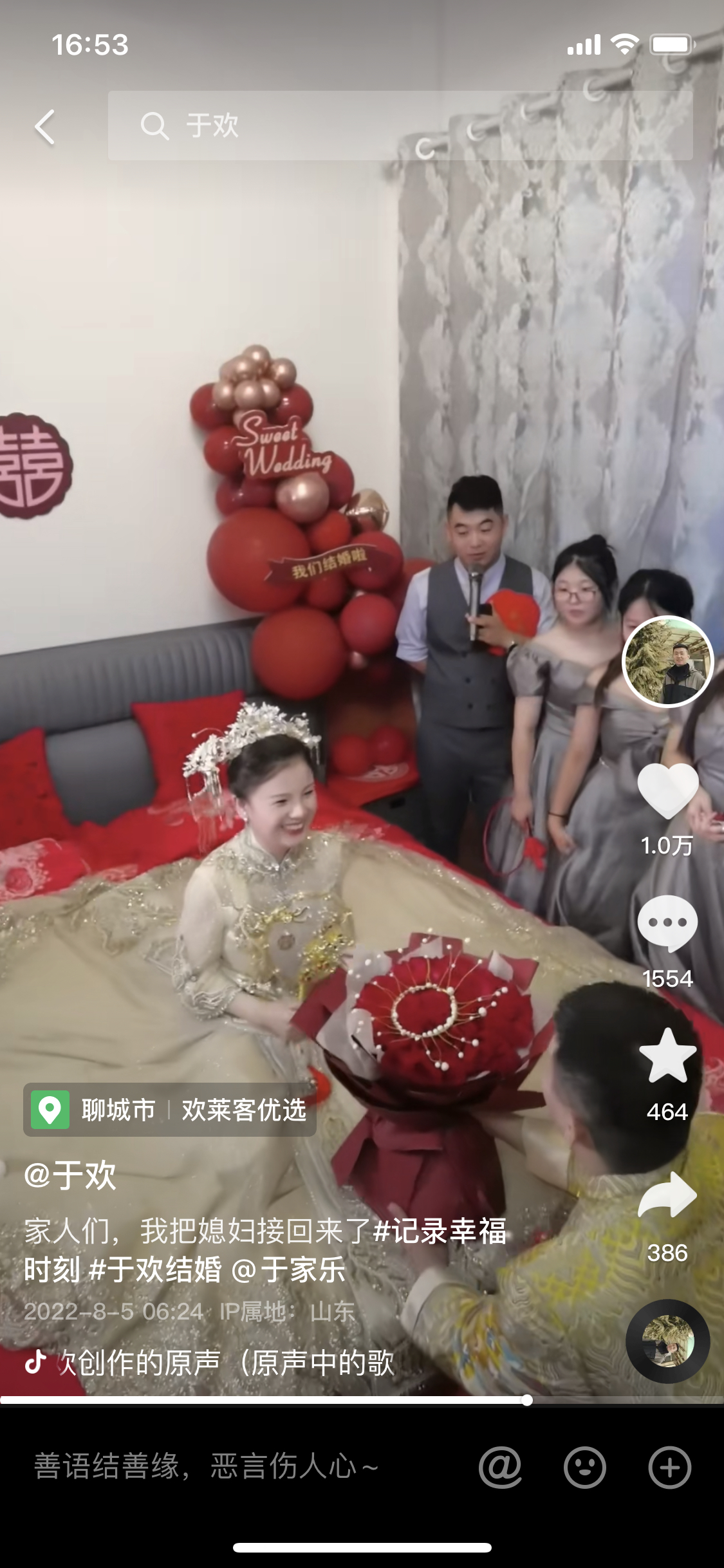Open the plus attachment icon
This screenshot has width=724, height=1568.
coord(669,1468)
